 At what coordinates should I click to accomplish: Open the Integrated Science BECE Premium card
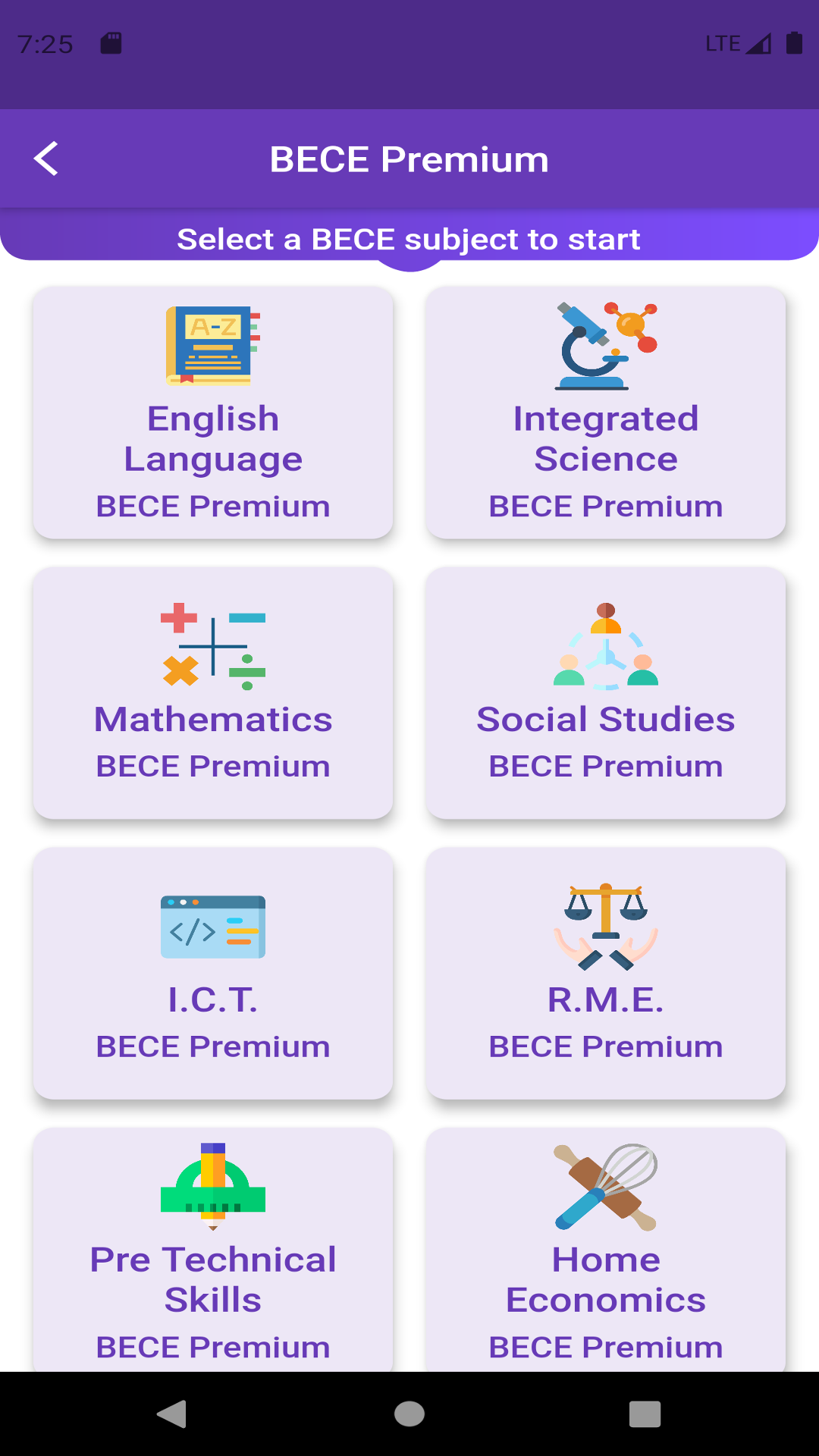point(605,413)
